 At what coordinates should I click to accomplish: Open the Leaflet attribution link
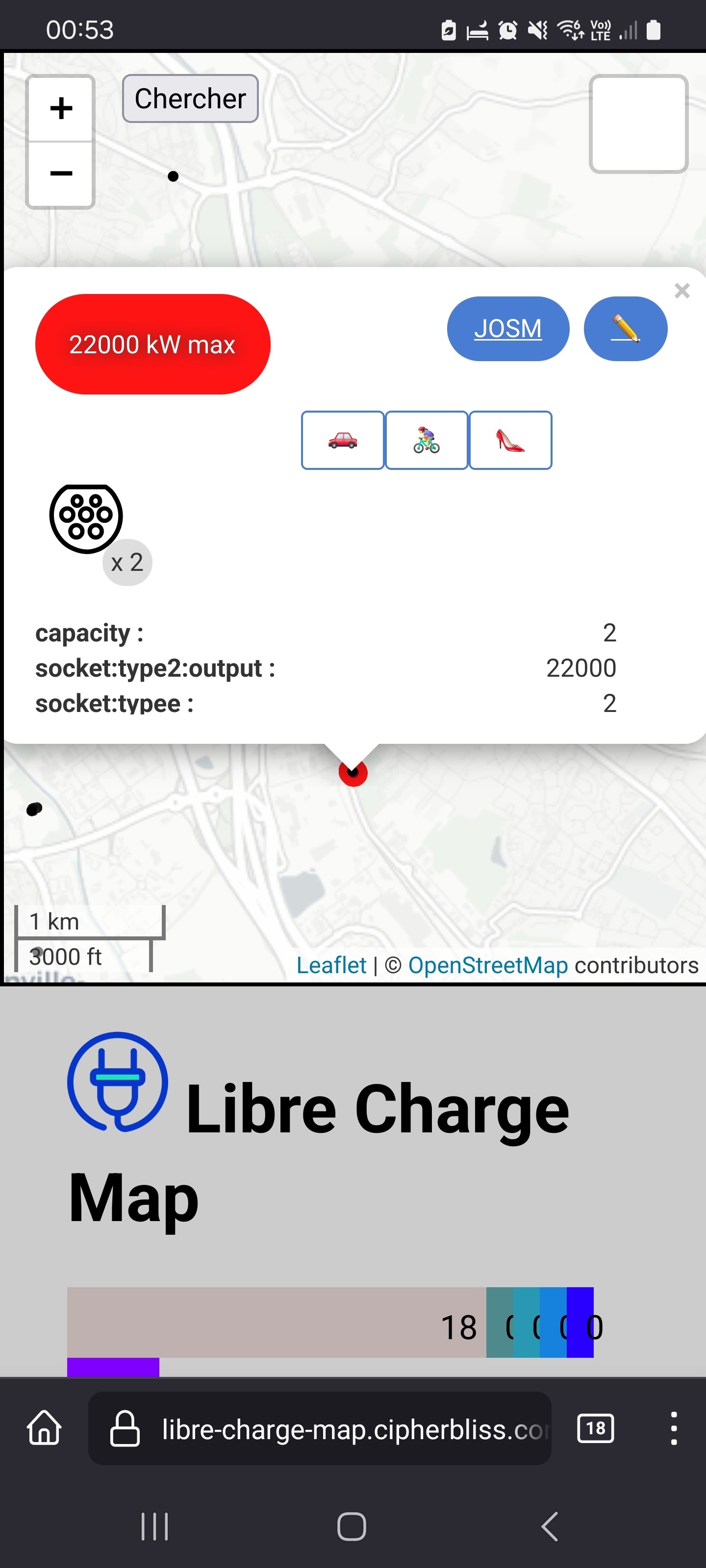tap(331, 965)
